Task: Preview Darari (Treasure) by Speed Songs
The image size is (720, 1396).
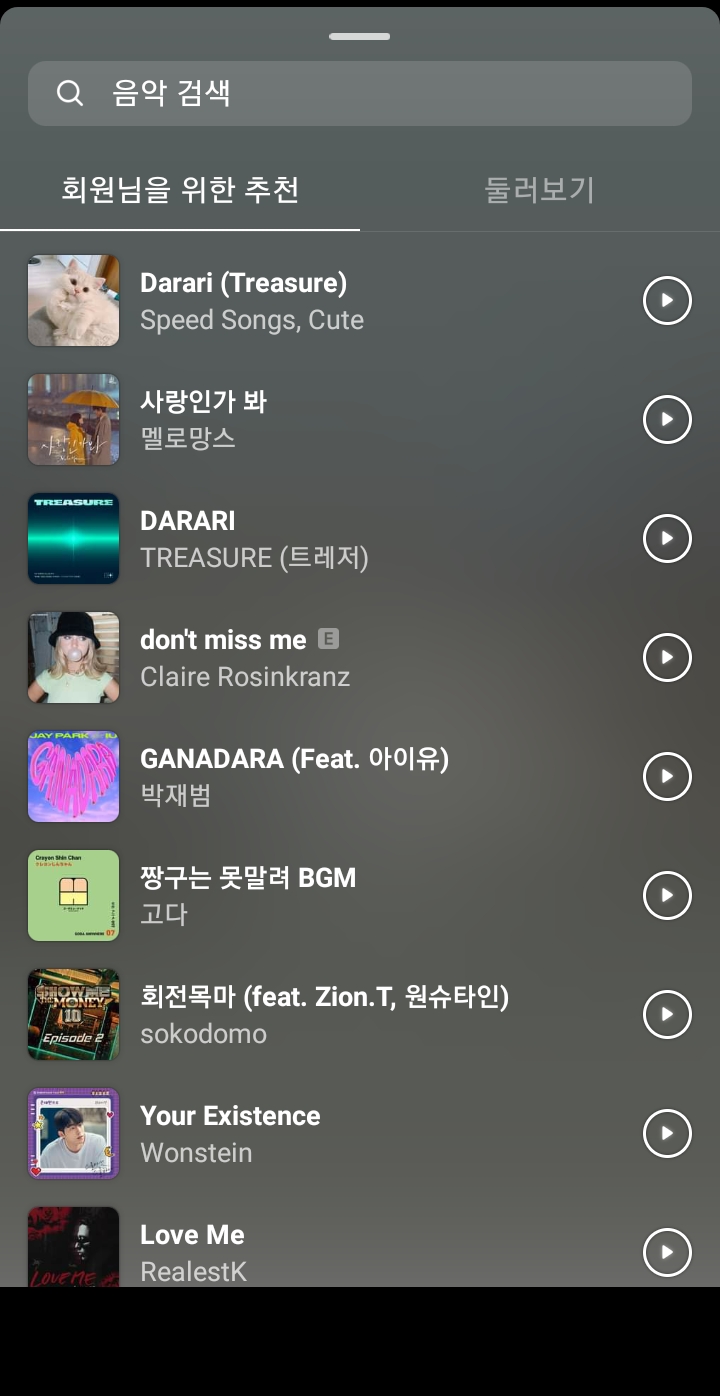Action: click(667, 301)
